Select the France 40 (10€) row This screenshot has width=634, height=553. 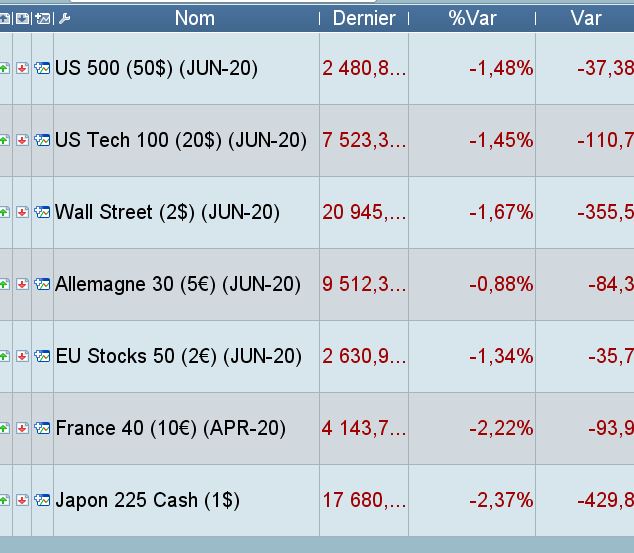click(170, 428)
